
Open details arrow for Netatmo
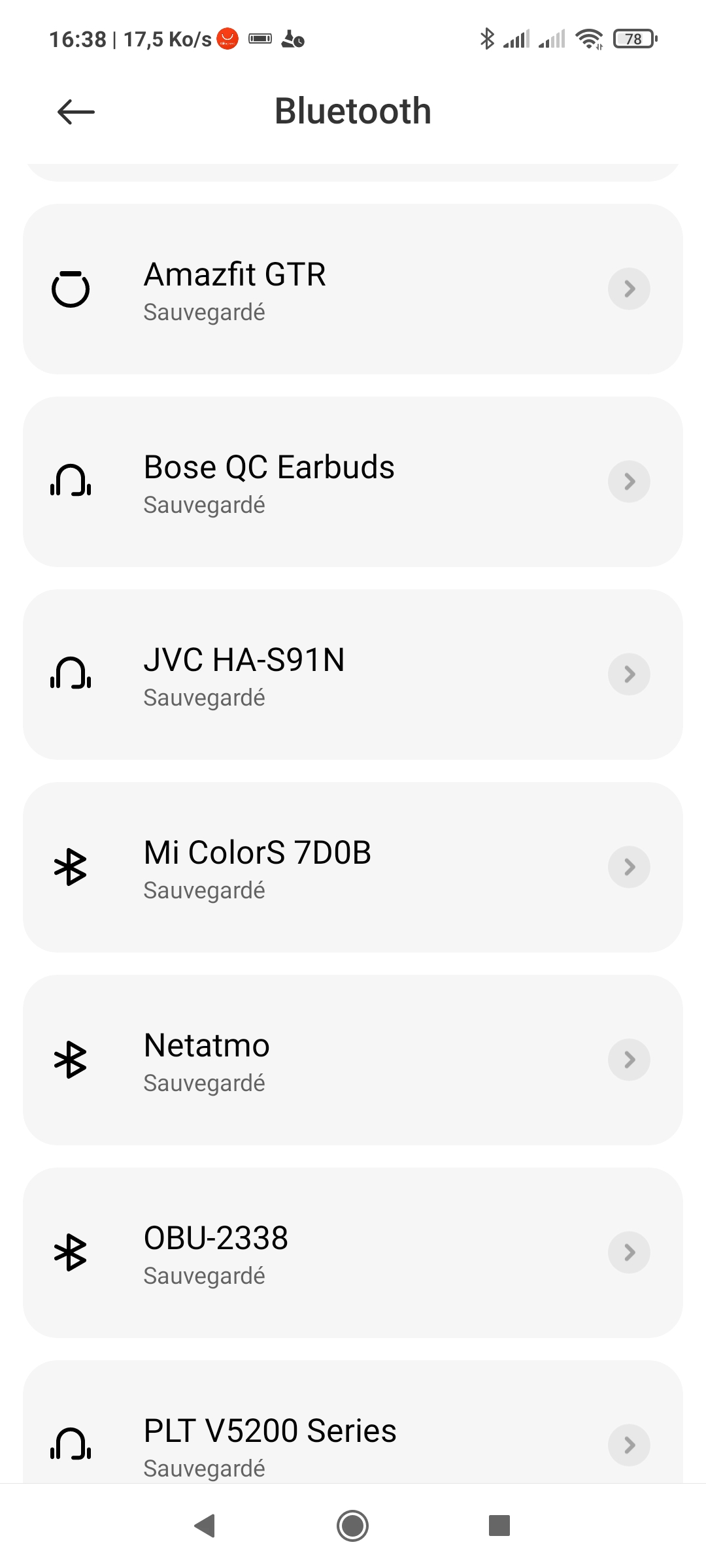[629, 1060]
